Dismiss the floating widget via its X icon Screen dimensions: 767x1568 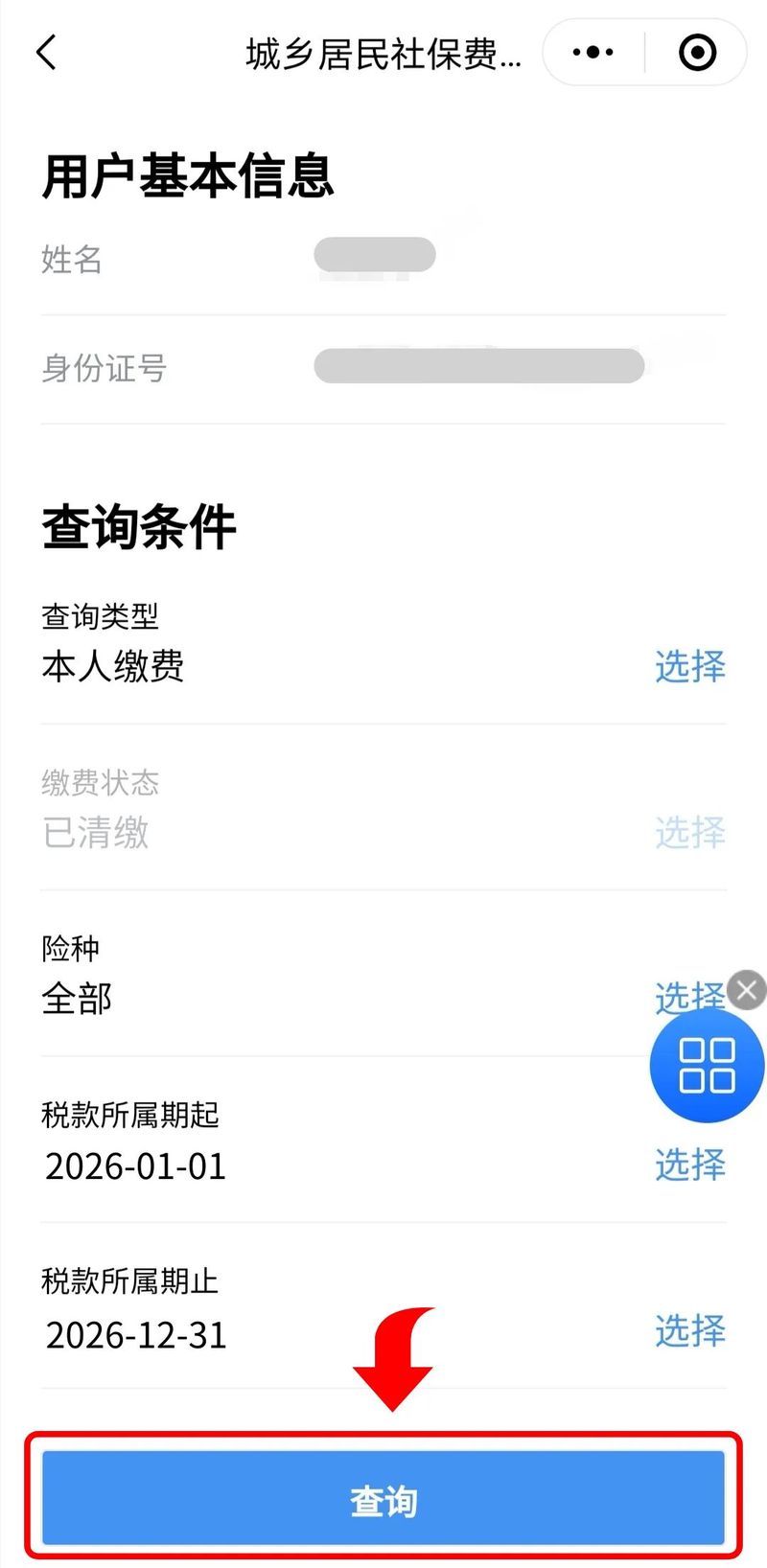[x=746, y=990]
